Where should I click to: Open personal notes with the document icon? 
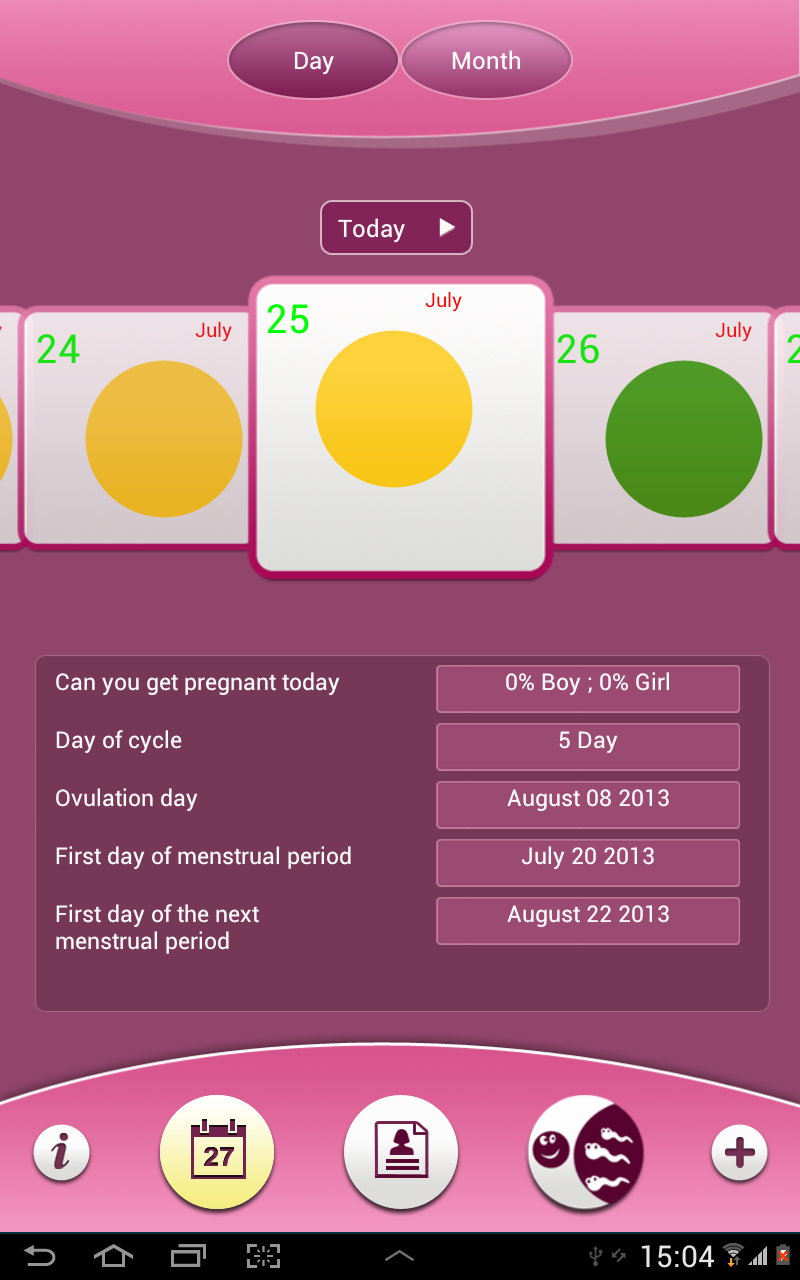pos(400,1151)
